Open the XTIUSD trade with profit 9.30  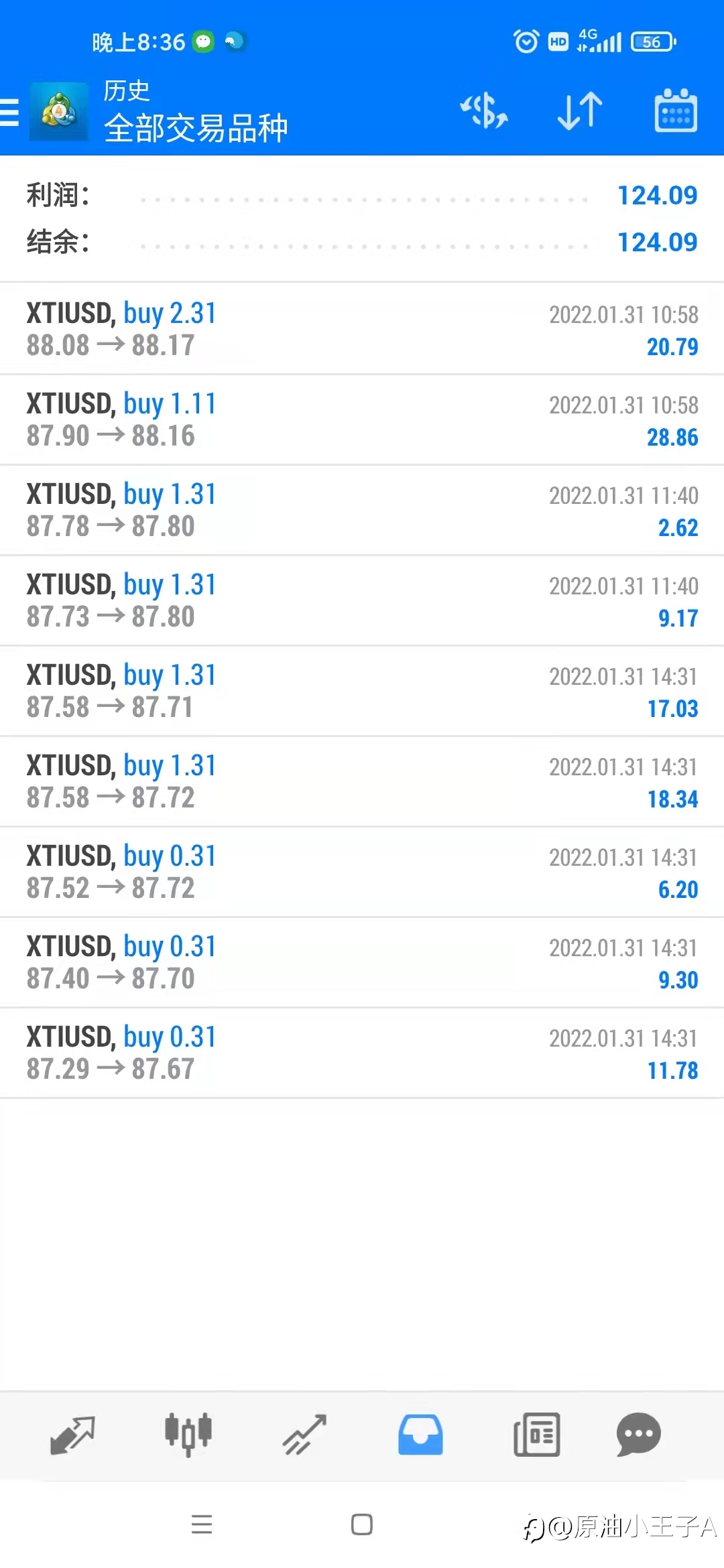coord(362,962)
